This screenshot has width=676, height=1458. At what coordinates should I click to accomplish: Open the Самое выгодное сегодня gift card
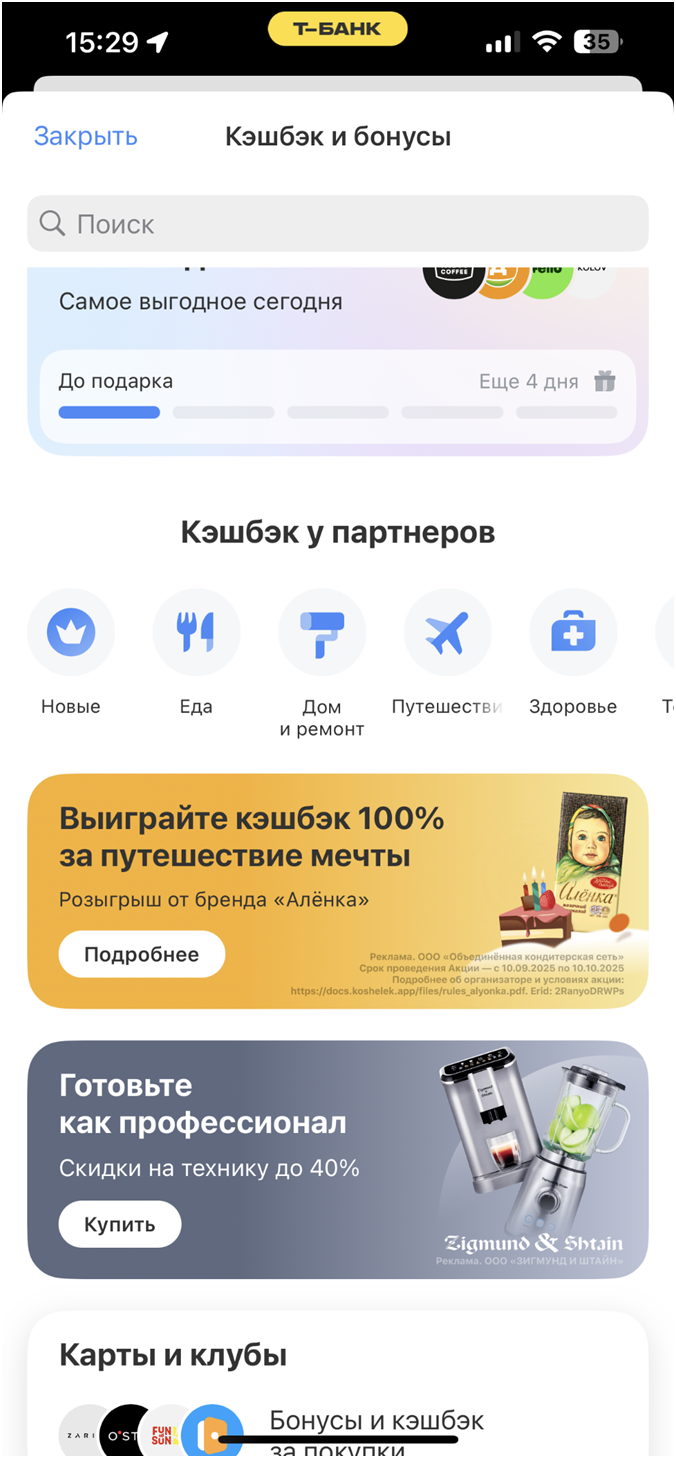click(337, 360)
